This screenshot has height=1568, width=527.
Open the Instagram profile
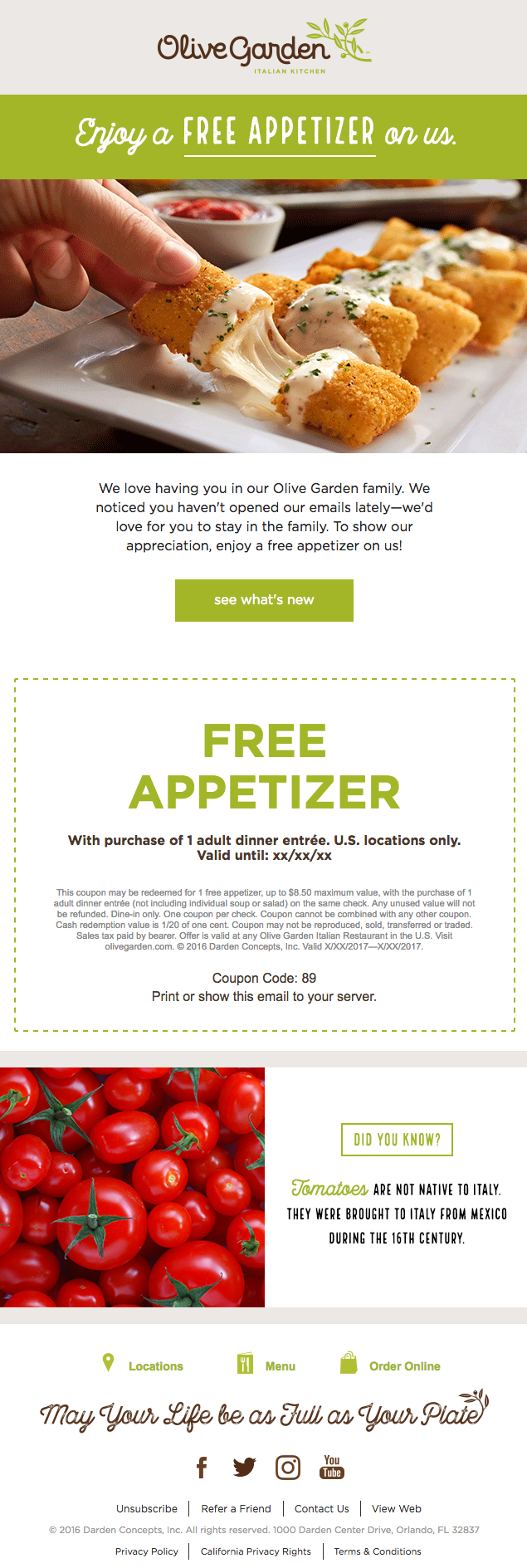[287, 1468]
